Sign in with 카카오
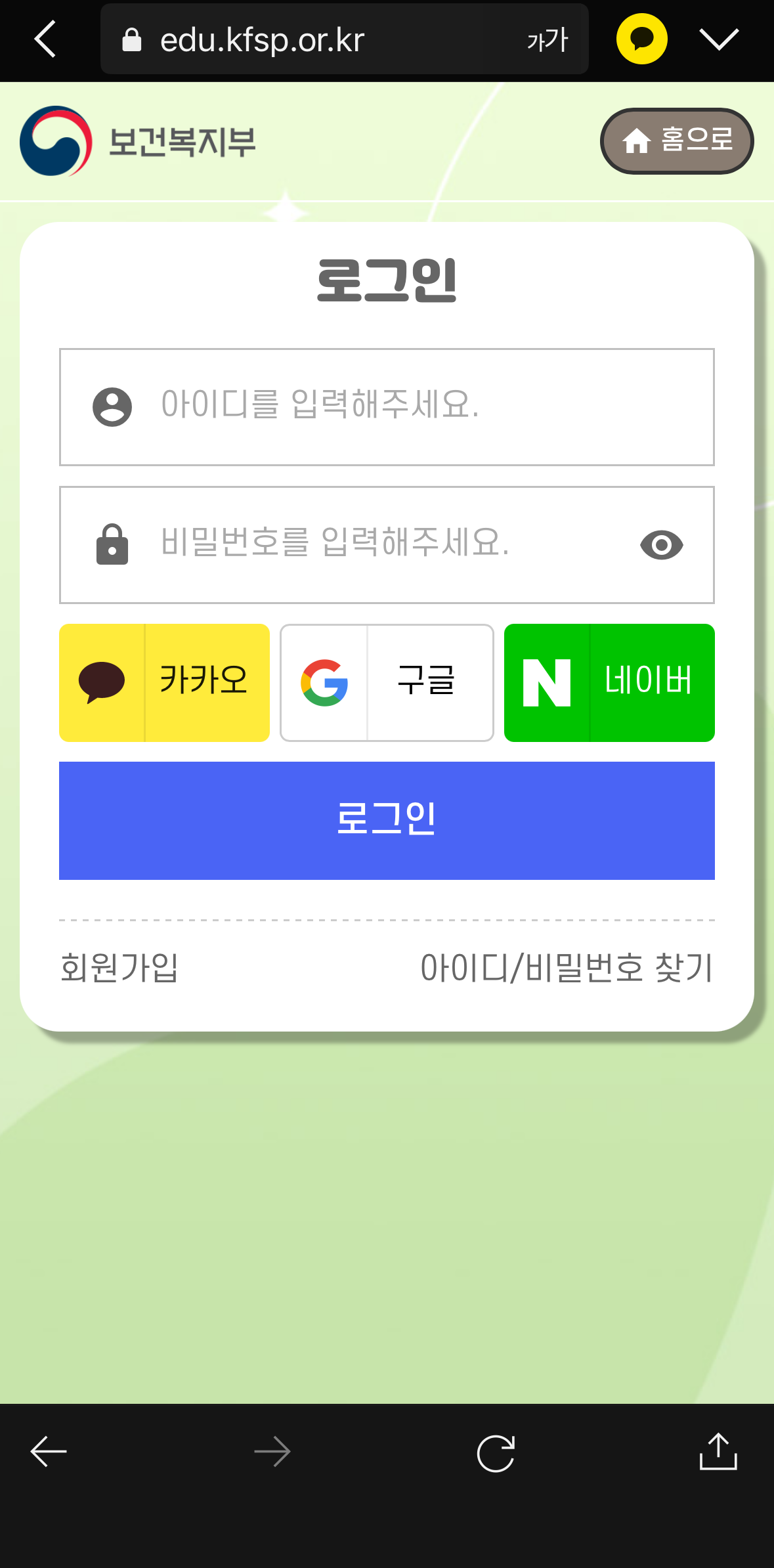The image size is (774, 1568). [x=164, y=682]
